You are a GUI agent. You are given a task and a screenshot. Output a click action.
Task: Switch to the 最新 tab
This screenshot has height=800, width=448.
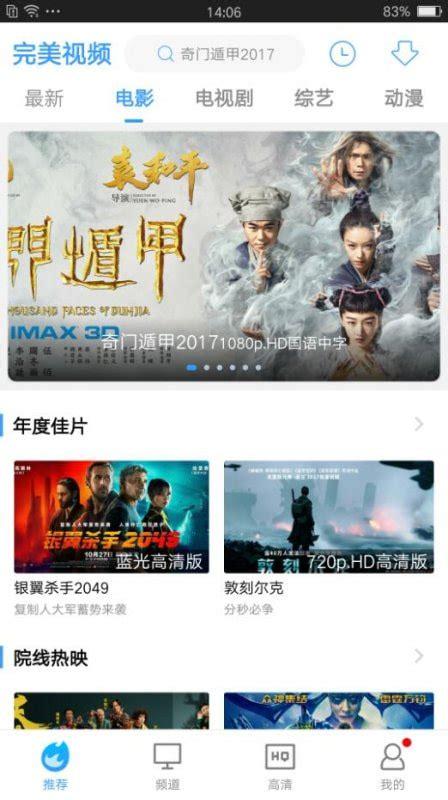(x=44, y=98)
